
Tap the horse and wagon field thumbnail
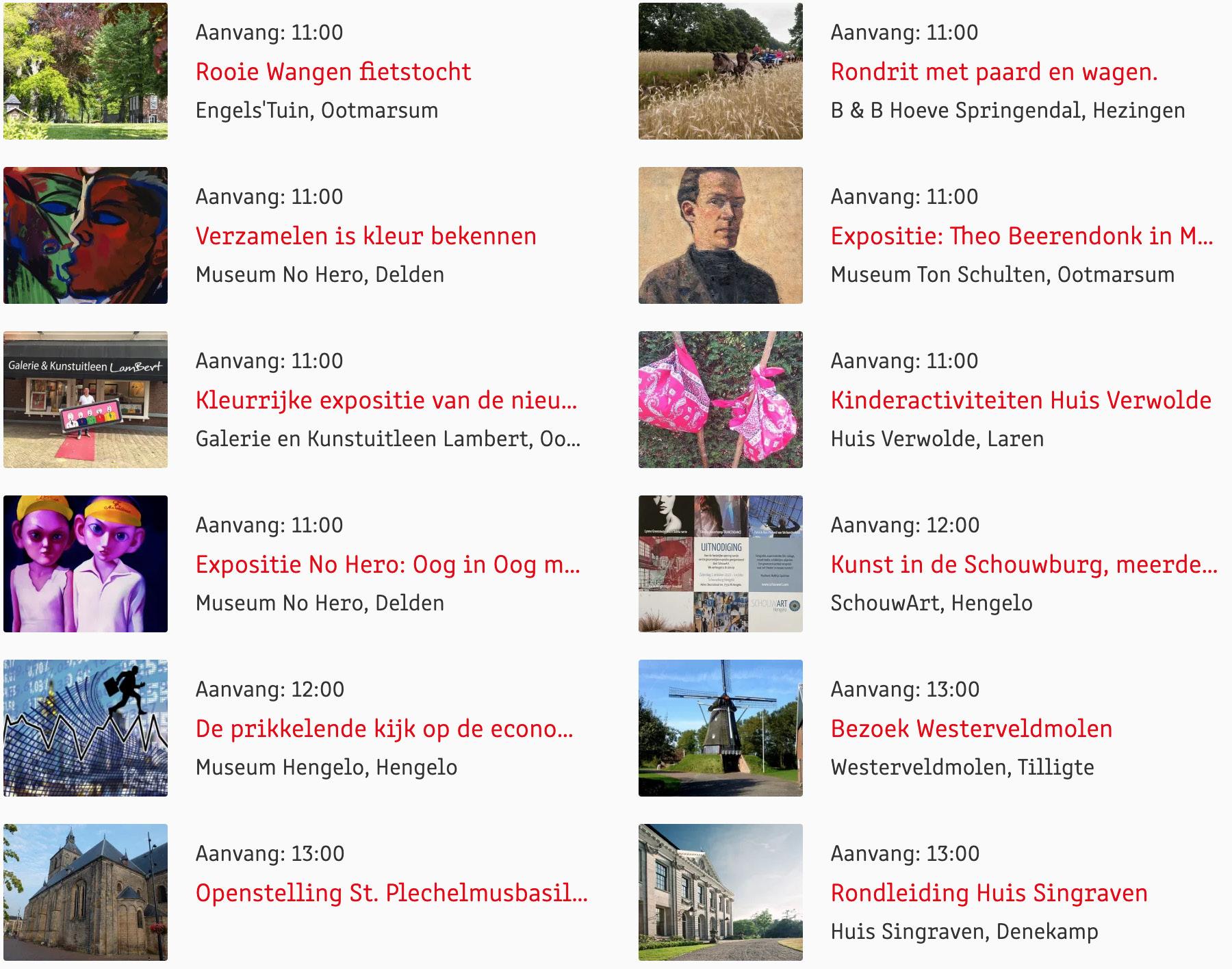pos(720,71)
